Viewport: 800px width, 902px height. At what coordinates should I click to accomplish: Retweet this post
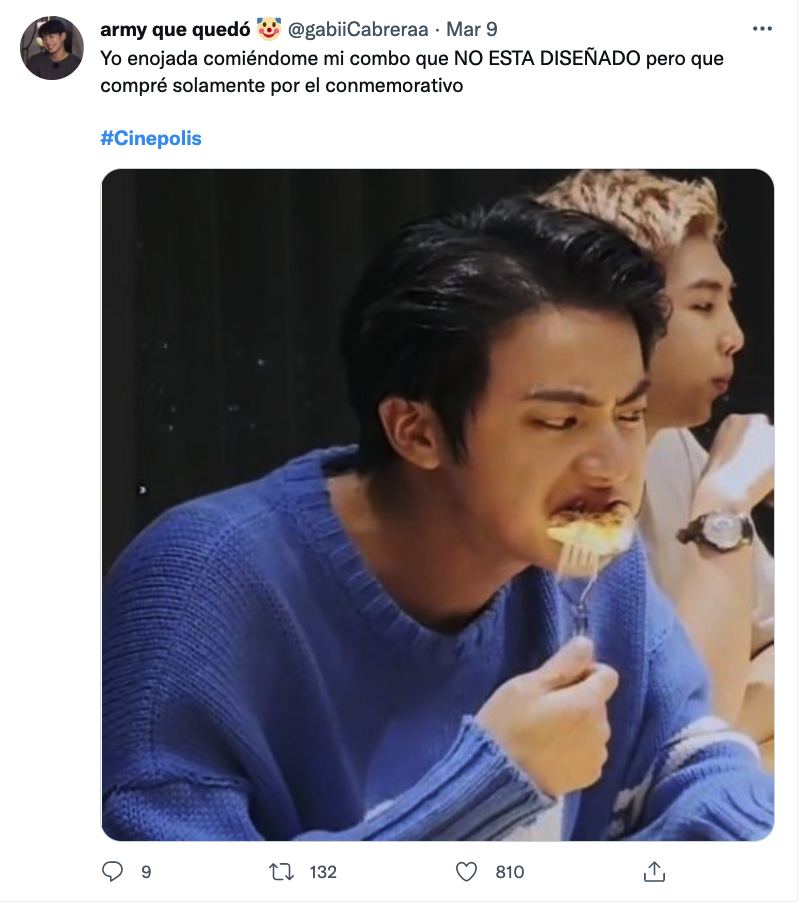click(283, 871)
